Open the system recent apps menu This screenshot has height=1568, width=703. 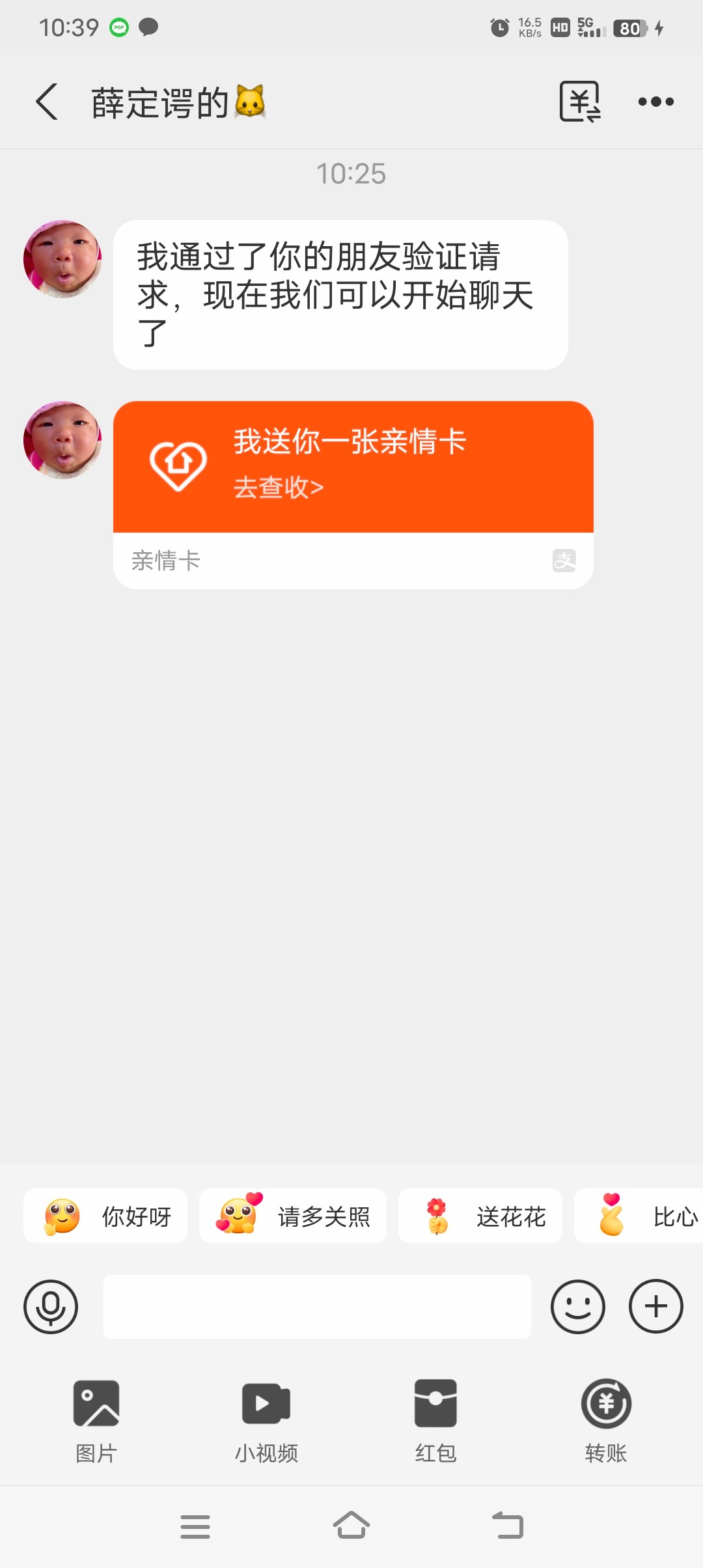(195, 1526)
